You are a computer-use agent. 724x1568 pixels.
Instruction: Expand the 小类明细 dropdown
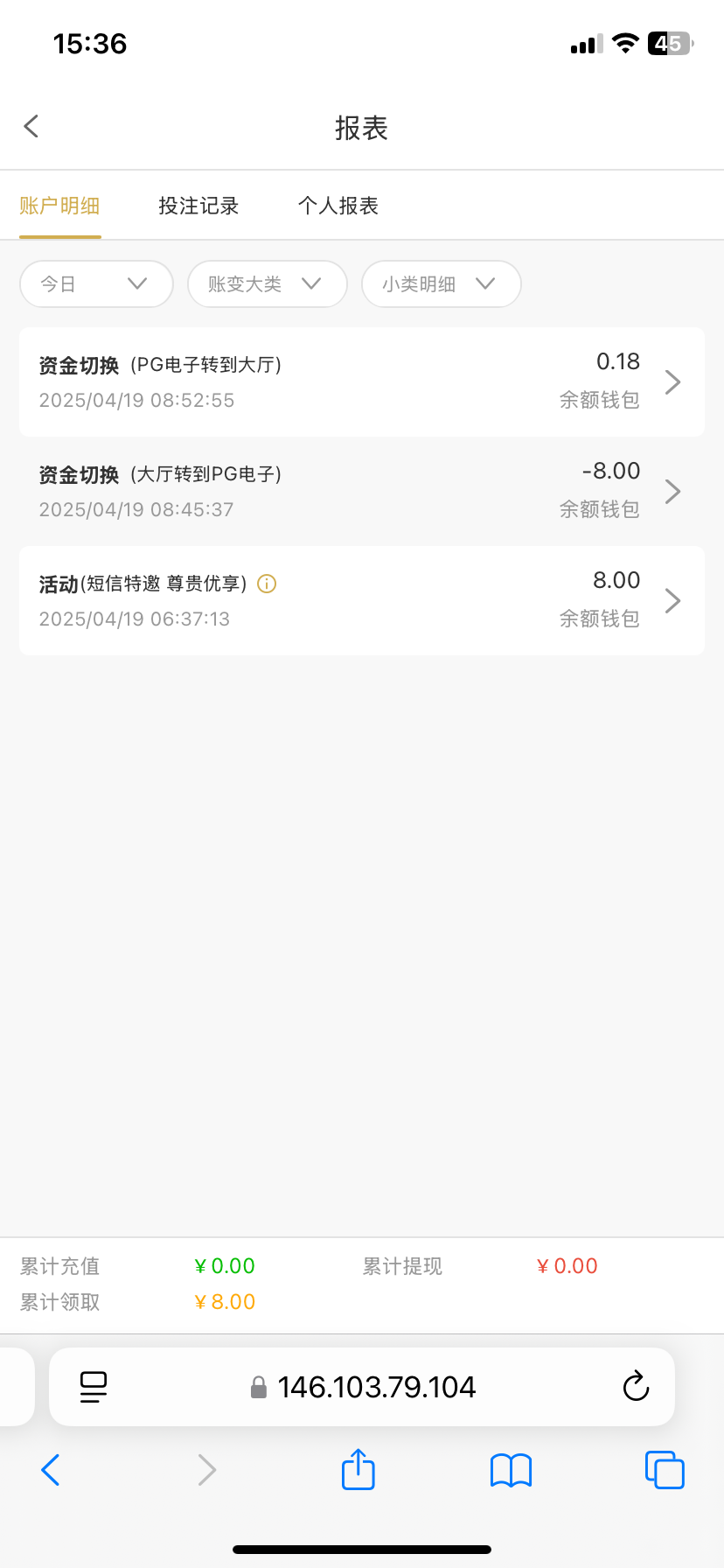[442, 284]
